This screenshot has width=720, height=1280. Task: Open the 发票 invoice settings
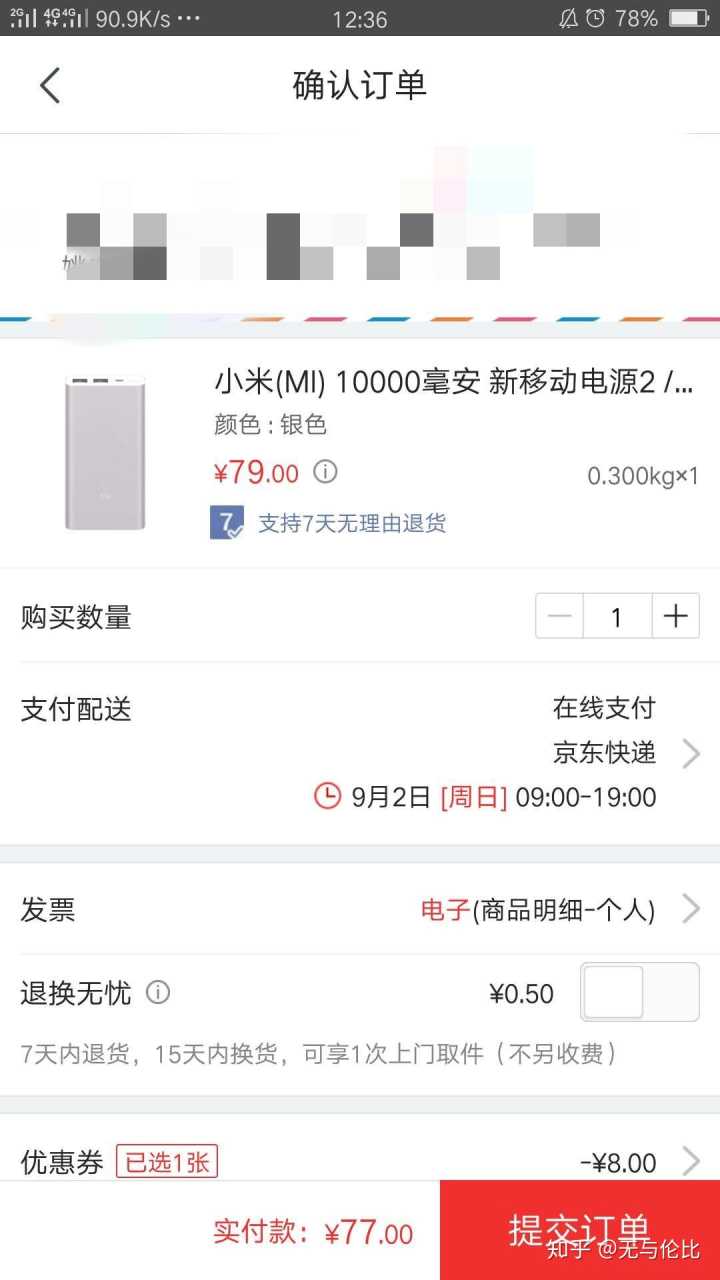[360, 909]
